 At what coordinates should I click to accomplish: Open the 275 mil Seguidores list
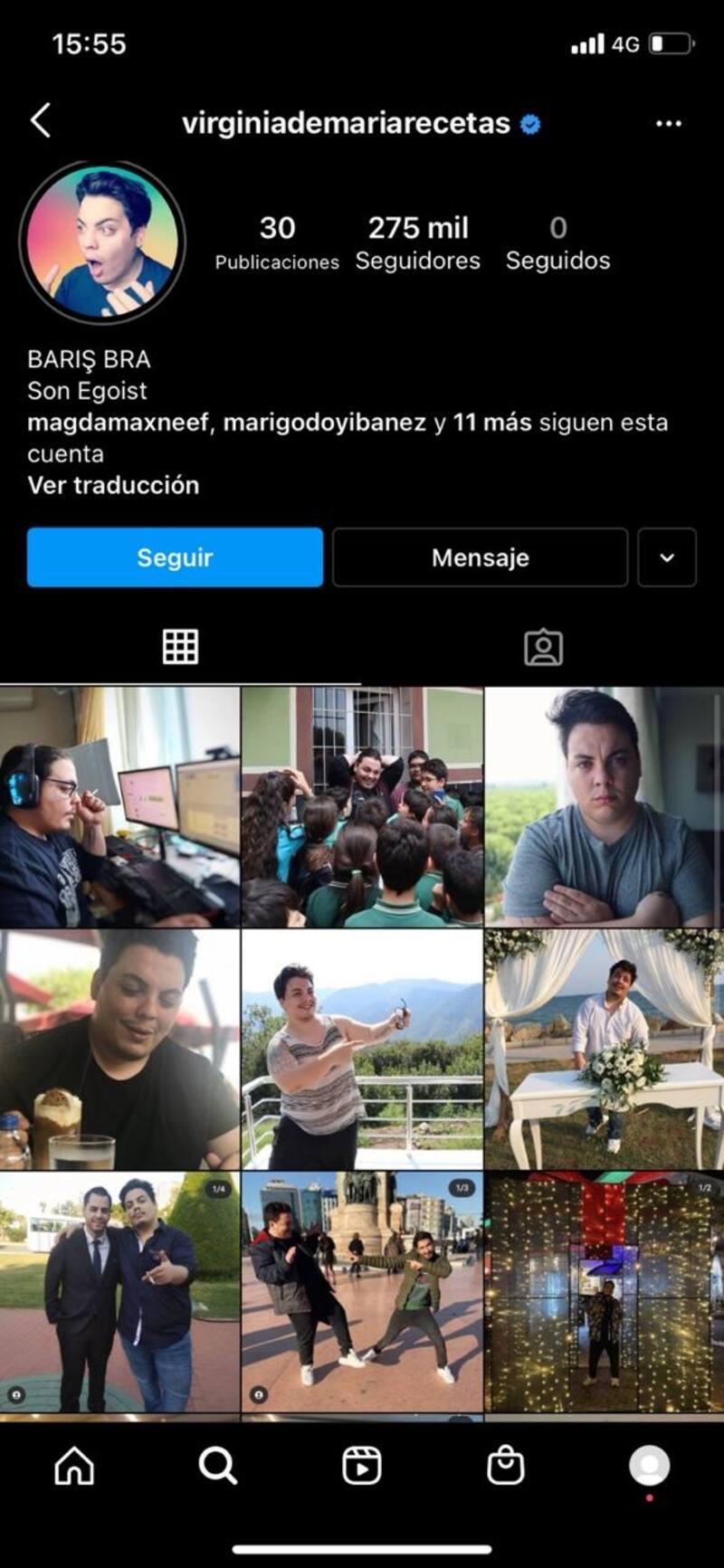(x=417, y=242)
